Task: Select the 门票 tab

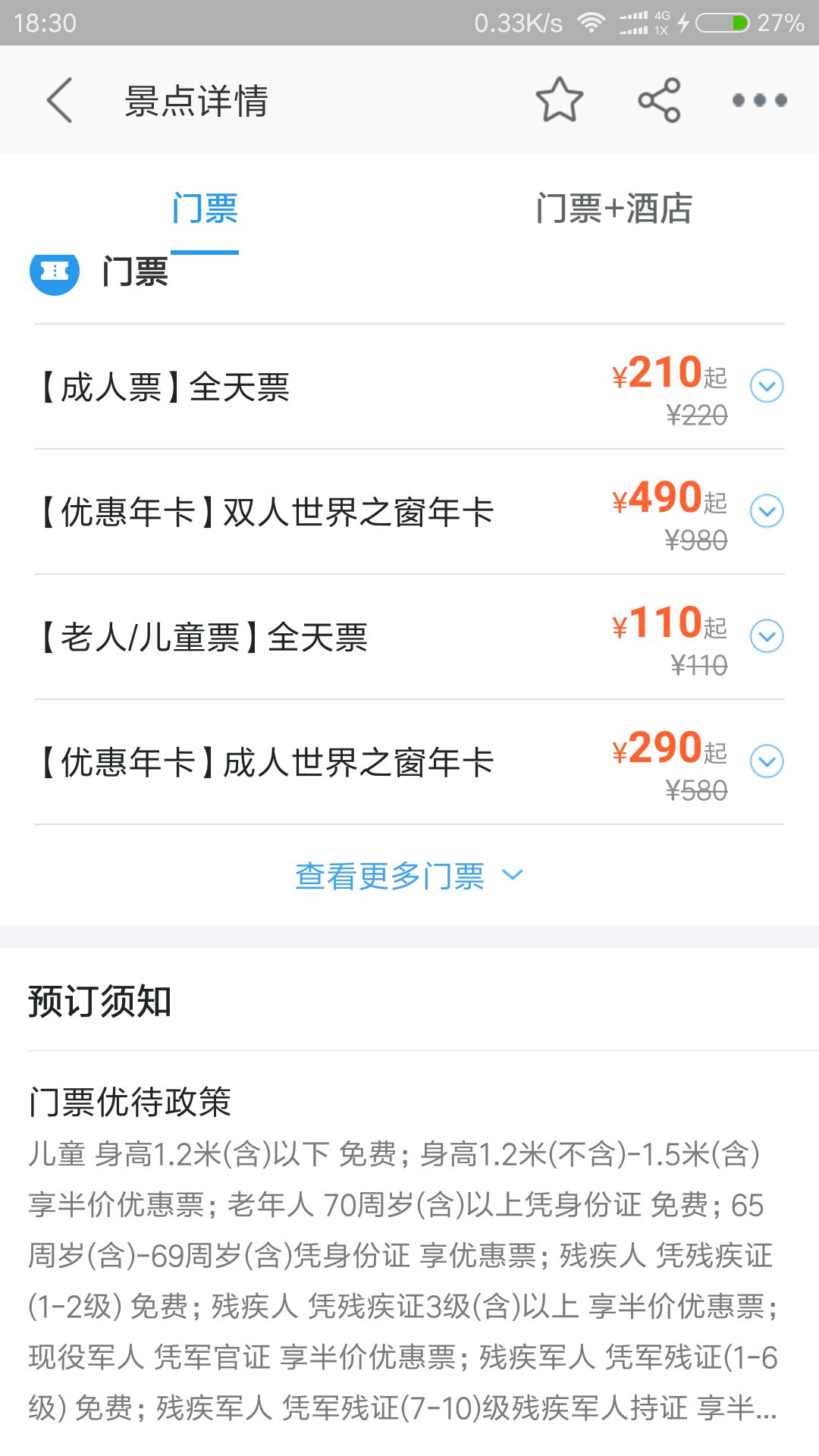Action: point(205,208)
